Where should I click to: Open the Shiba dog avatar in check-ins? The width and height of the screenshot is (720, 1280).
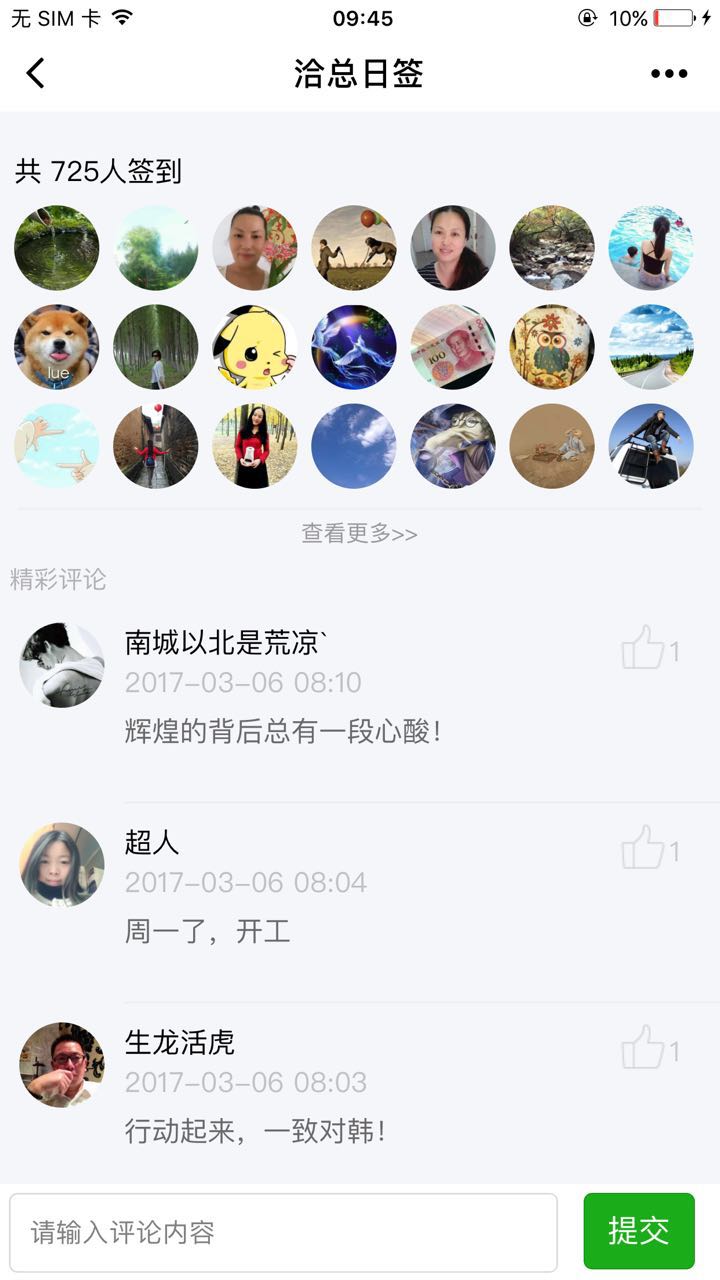(57, 347)
